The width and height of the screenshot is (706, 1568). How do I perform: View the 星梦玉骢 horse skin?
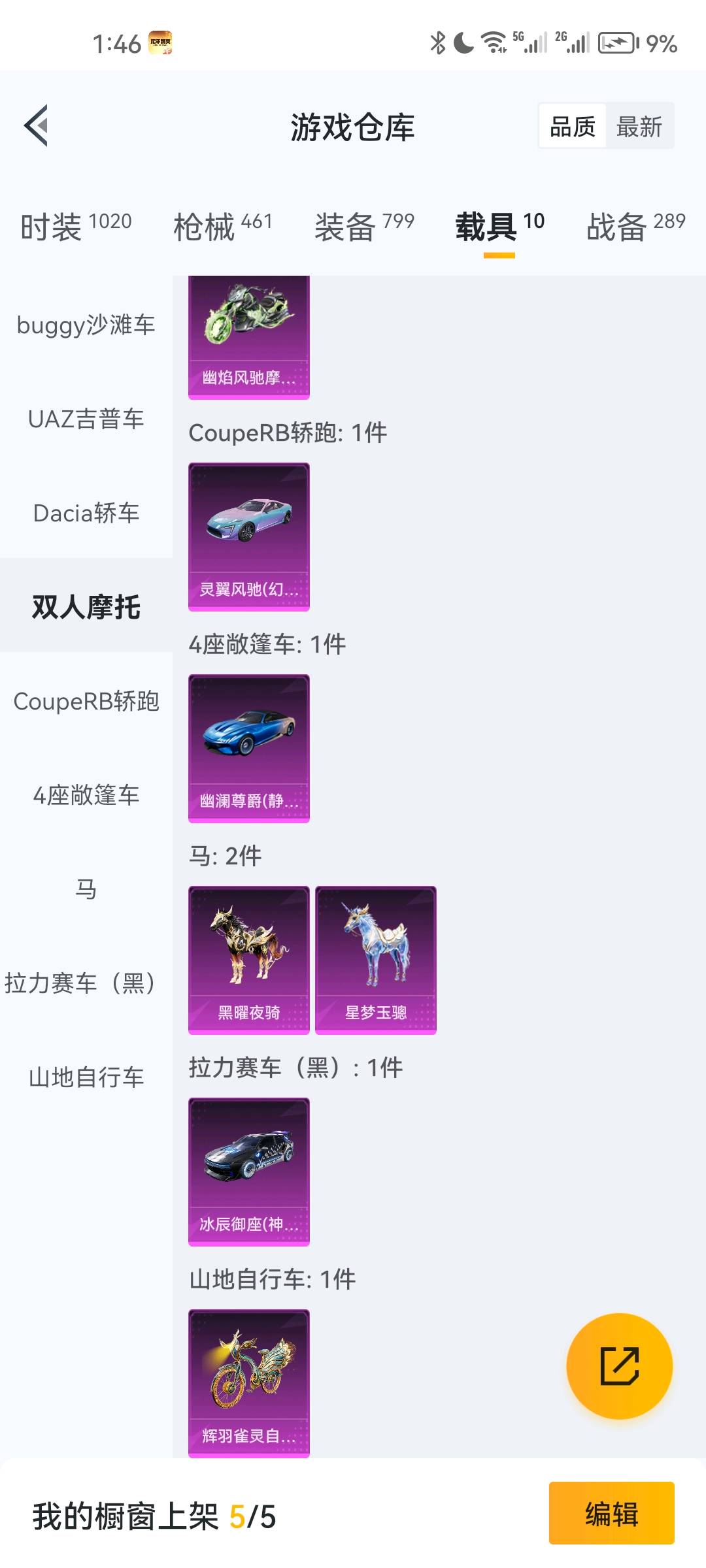click(375, 960)
